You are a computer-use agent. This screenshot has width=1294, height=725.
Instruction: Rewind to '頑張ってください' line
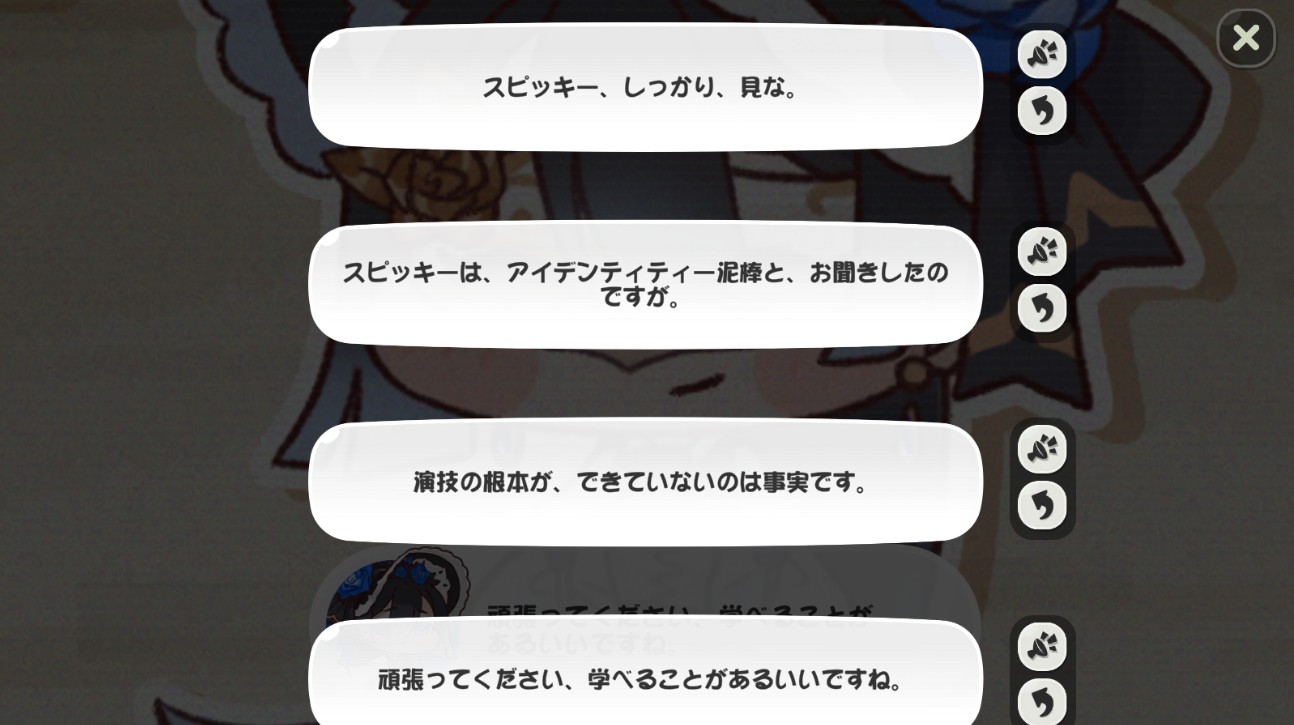point(1042,702)
